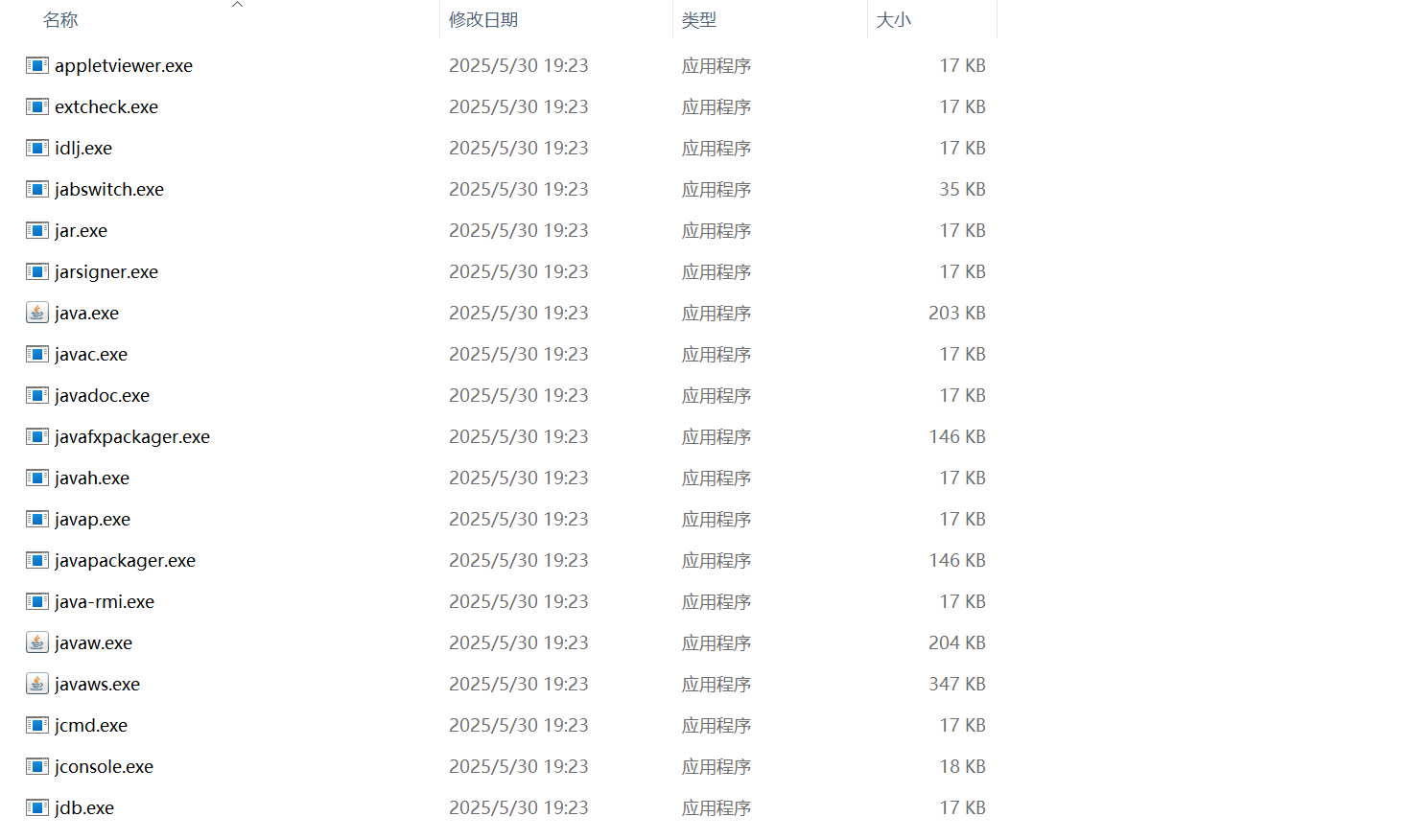Select the javaw.exe application
This screenshot has height=840, width=1409.
93,643
